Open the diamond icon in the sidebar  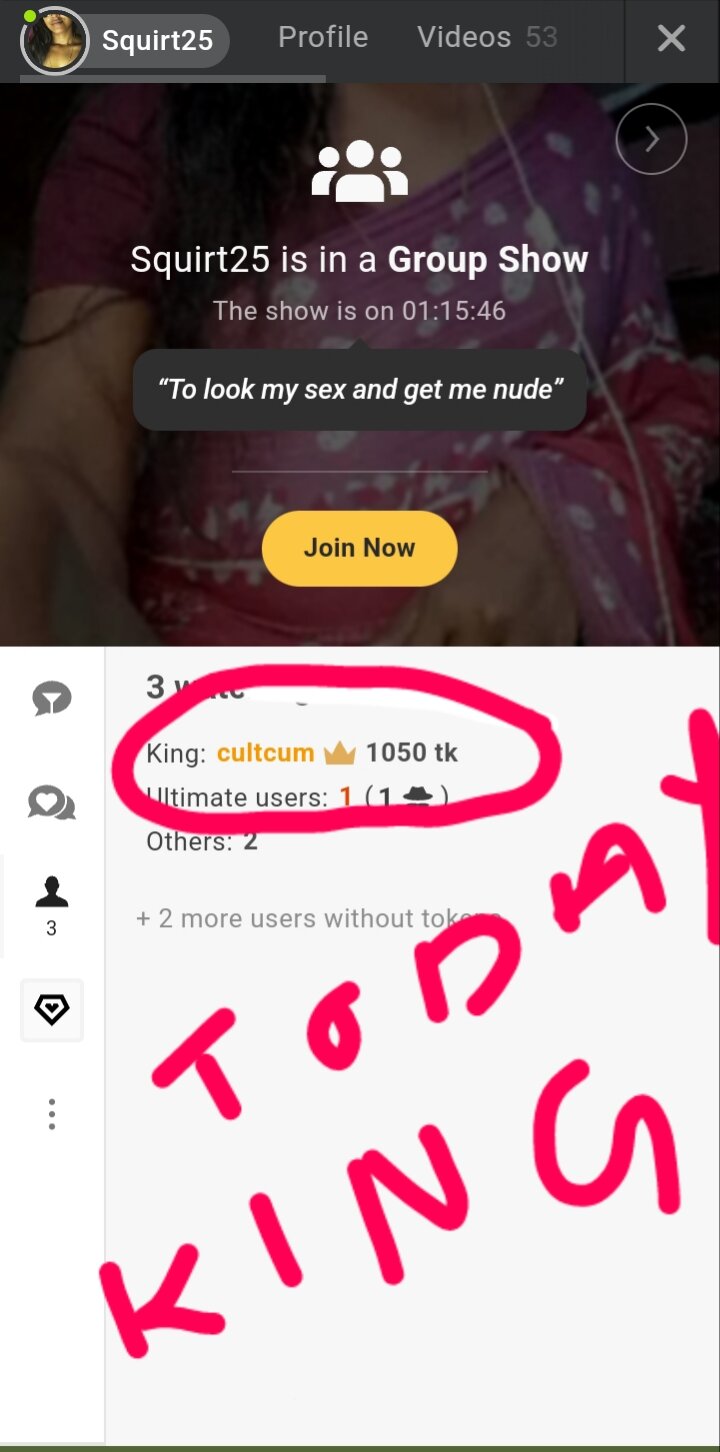52,1010
